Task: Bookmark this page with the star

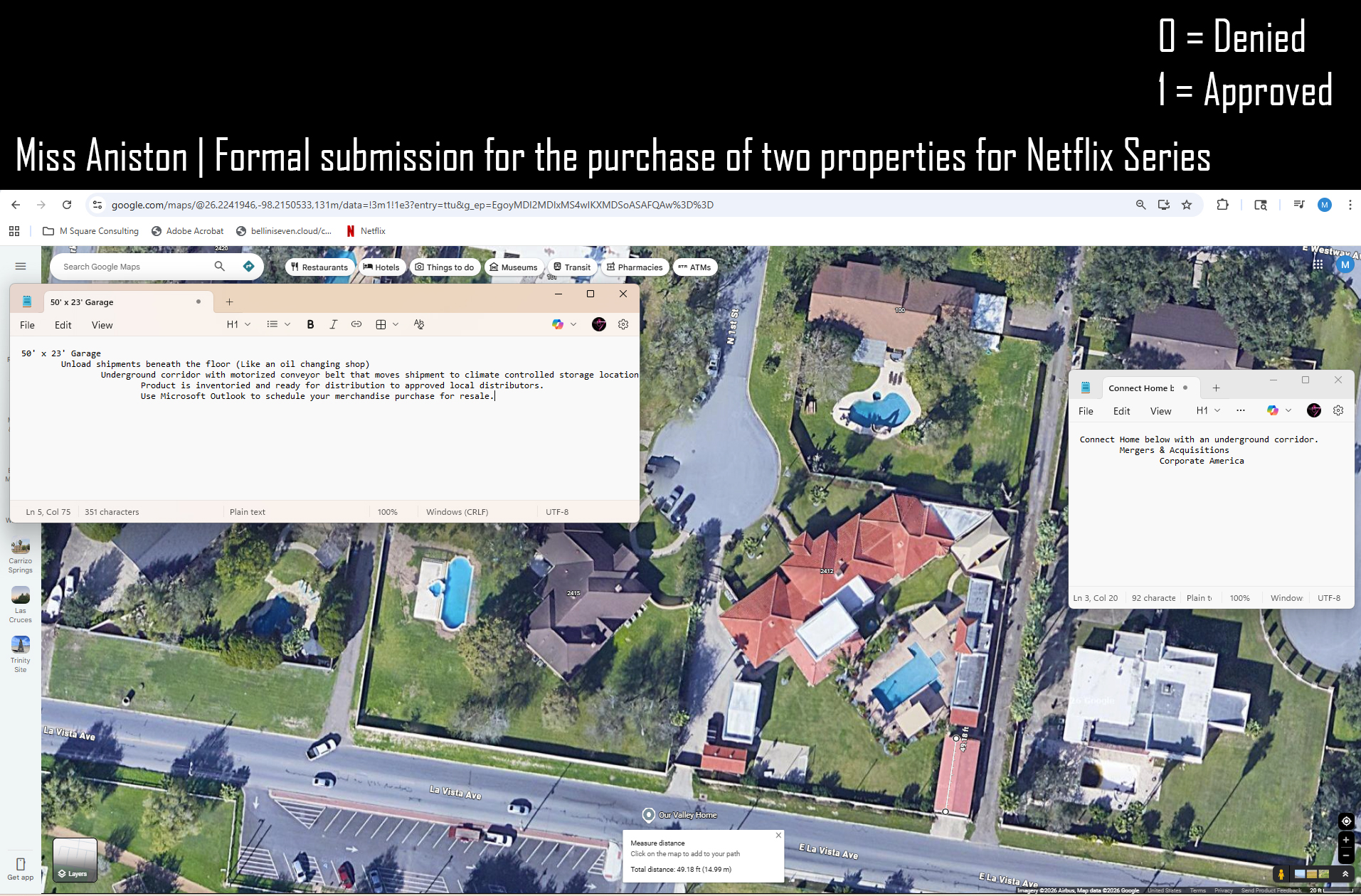Action: [x=1187, y=205]
